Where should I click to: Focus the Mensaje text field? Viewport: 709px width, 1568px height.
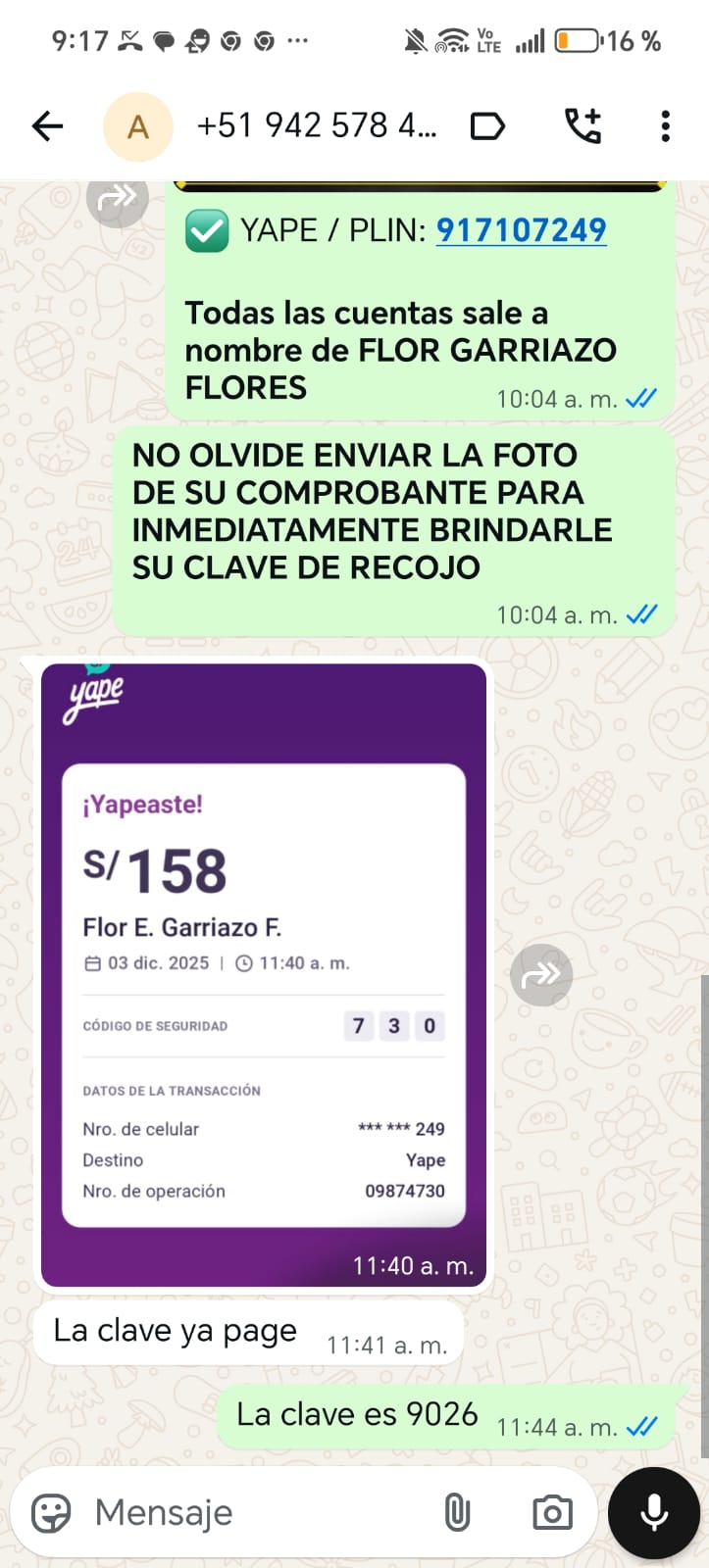(x=255, y=1512)
